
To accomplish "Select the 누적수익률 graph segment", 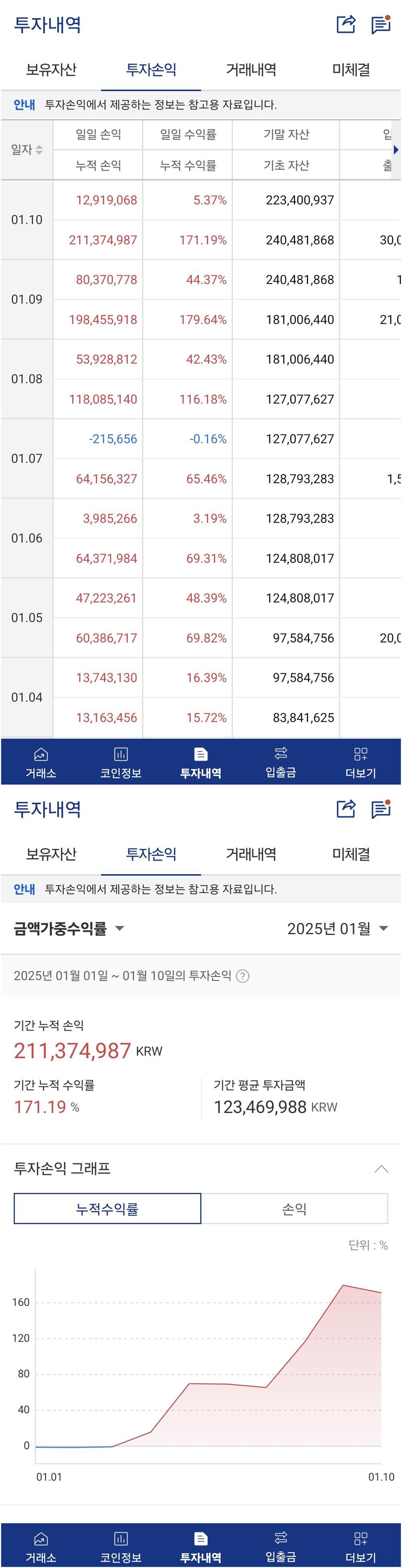I will pyautogui.click(x=107, y=1208).
